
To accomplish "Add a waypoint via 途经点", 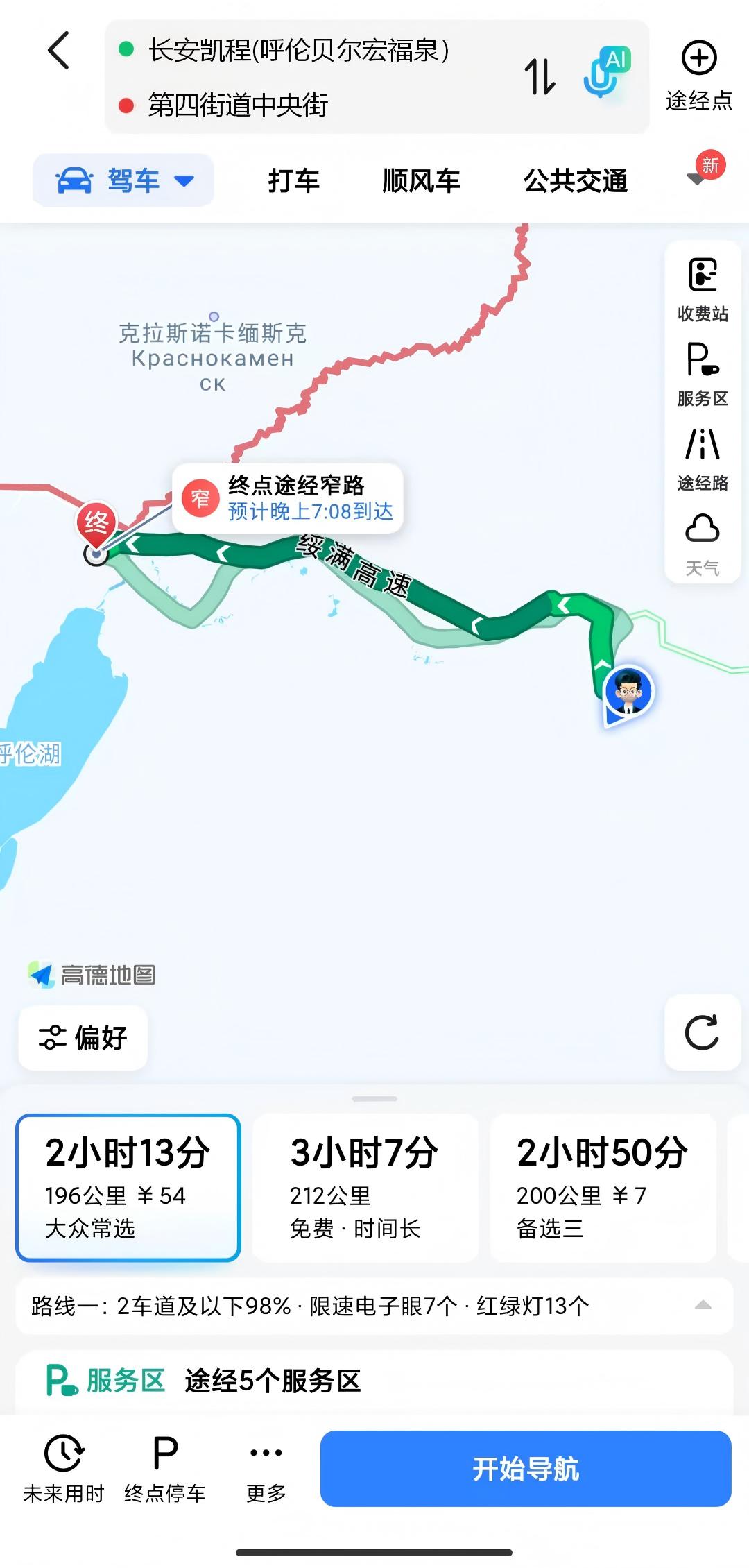I will point(698,75).
